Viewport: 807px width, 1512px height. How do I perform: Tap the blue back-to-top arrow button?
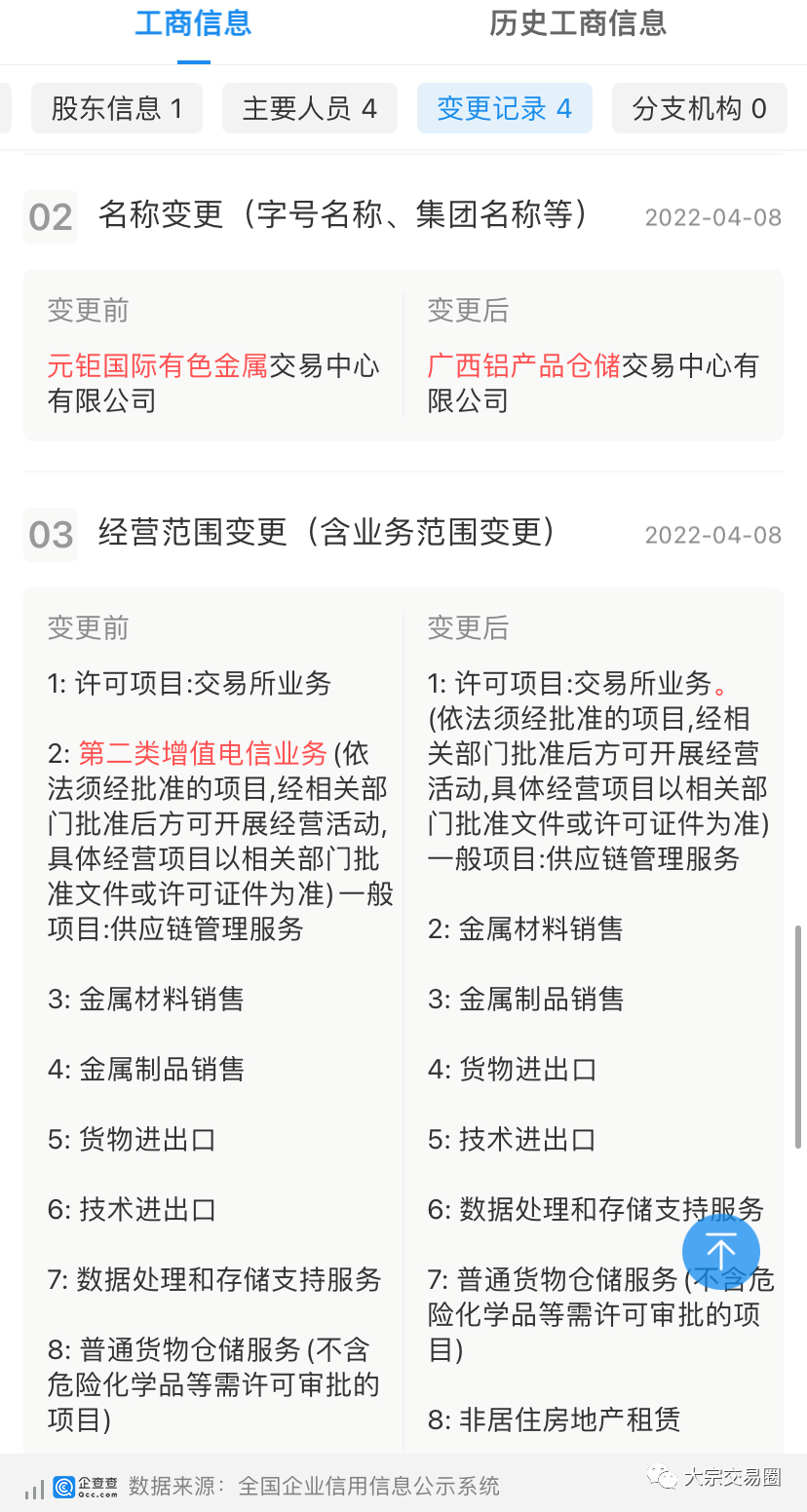[721, 1251]
